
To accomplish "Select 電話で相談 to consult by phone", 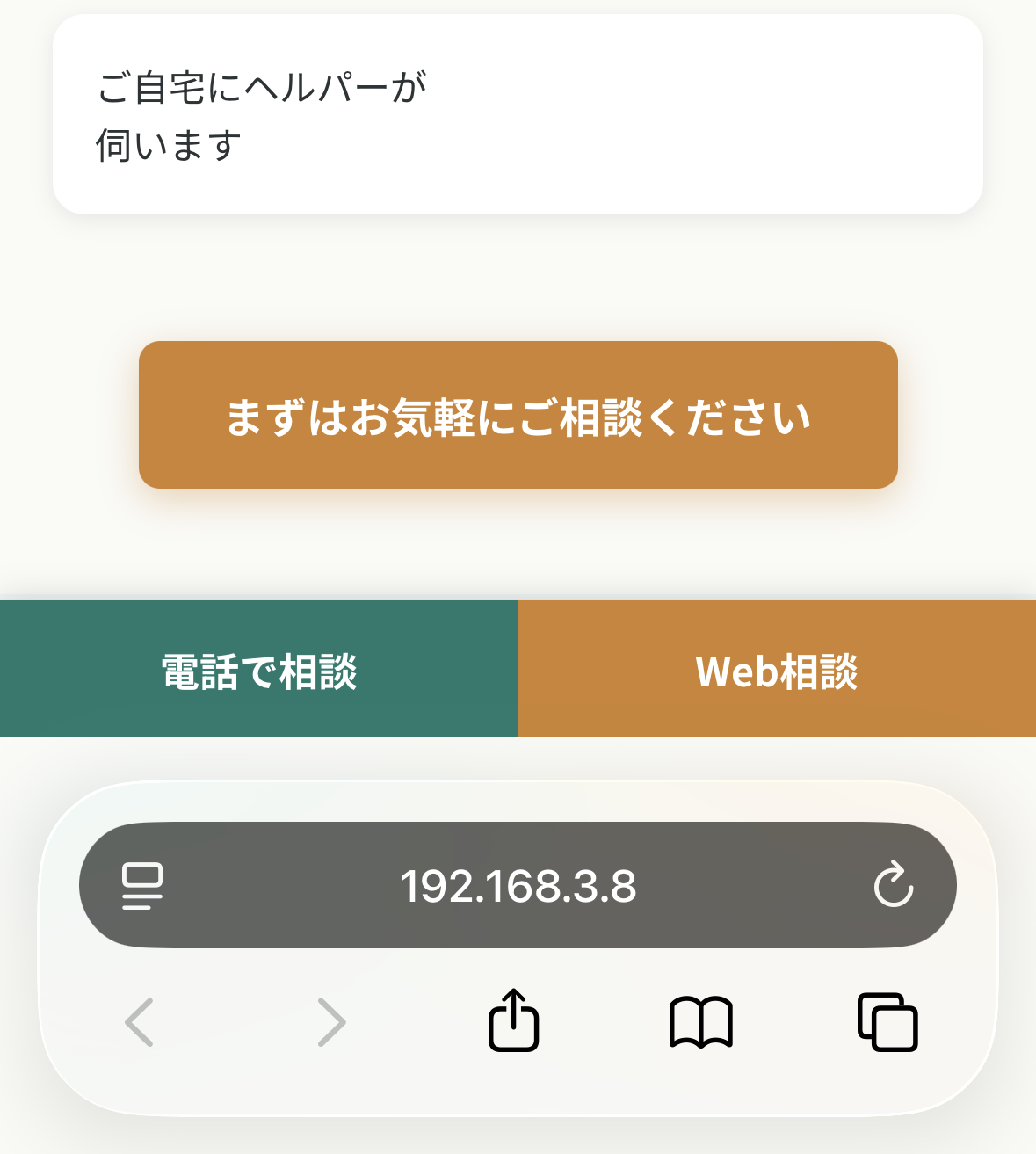I will pos(259,670).
